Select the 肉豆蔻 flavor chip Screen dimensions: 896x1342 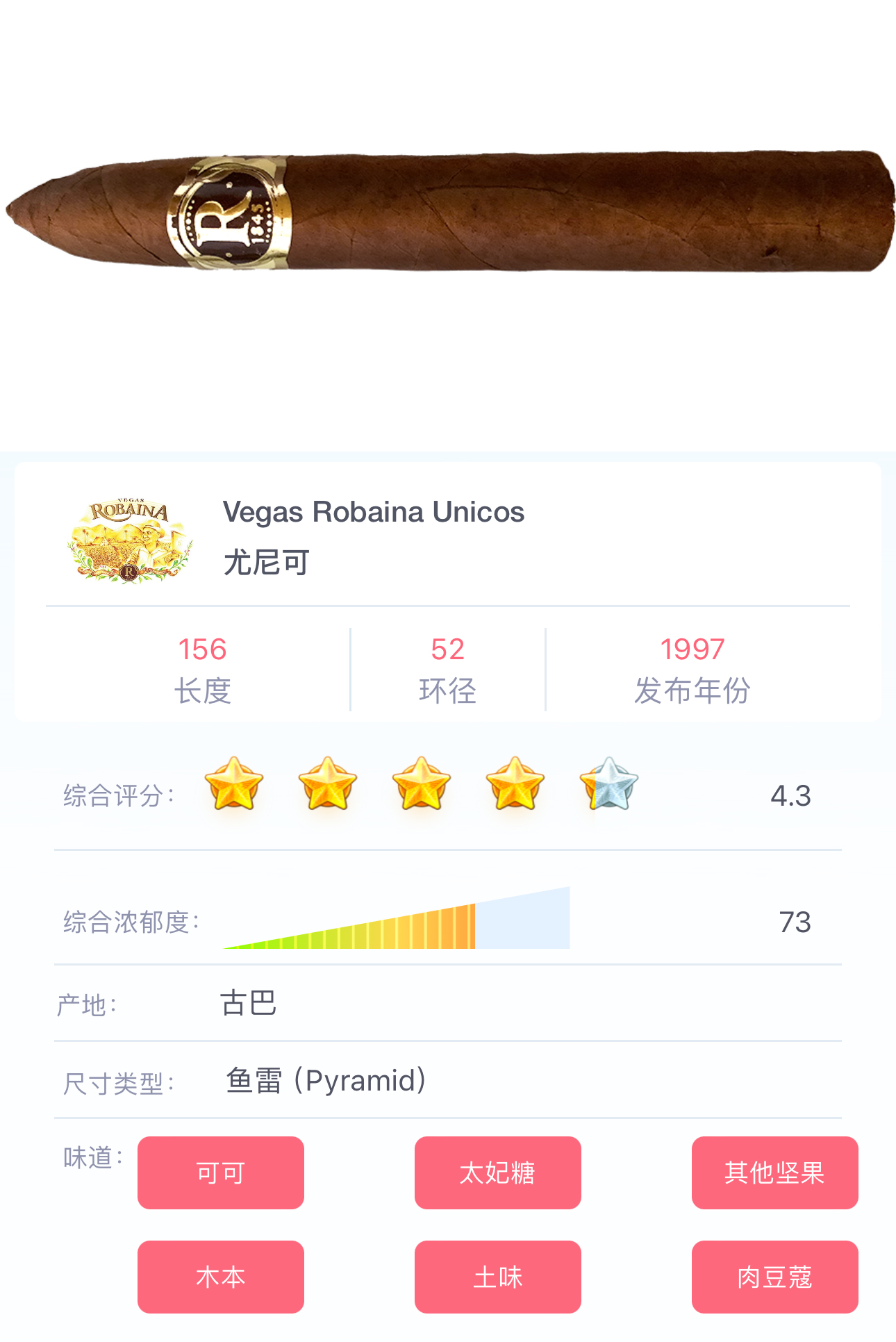coord(774,1277)
